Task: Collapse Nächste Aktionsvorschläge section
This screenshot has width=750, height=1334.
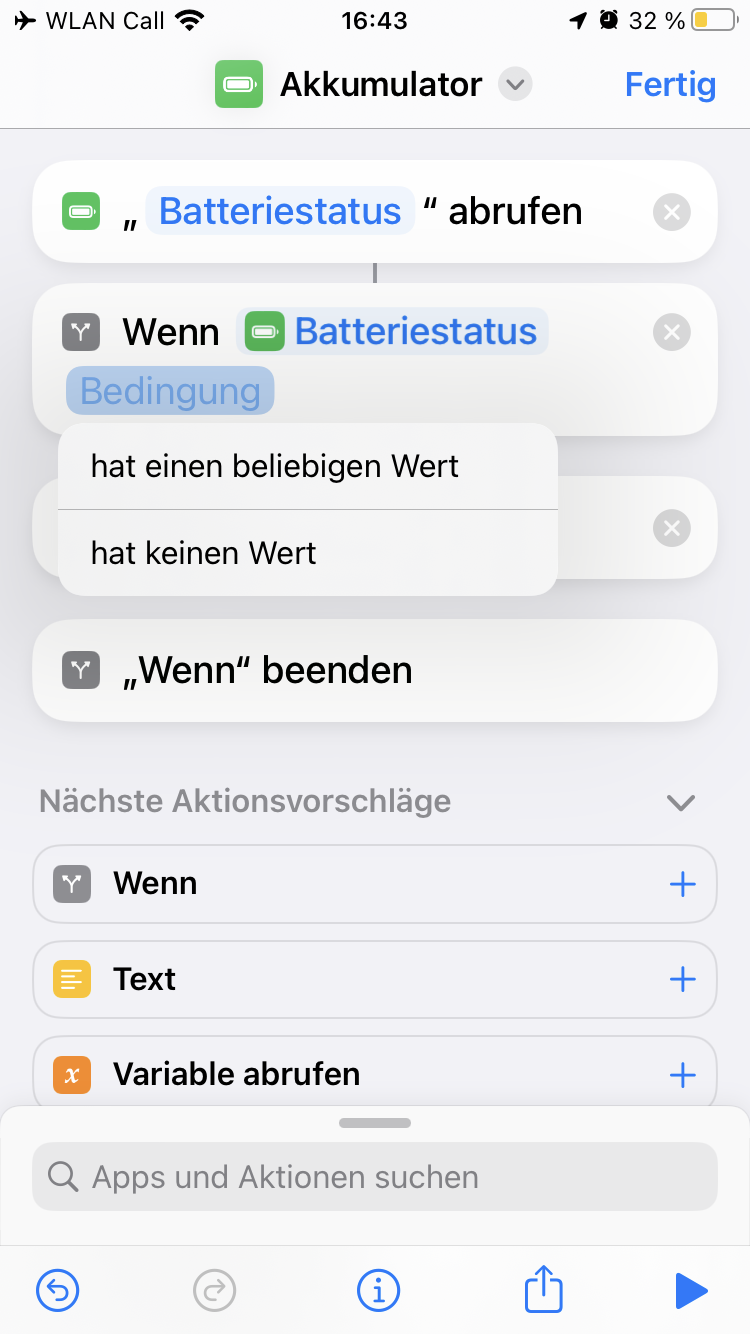Action: tap(681, 802)
